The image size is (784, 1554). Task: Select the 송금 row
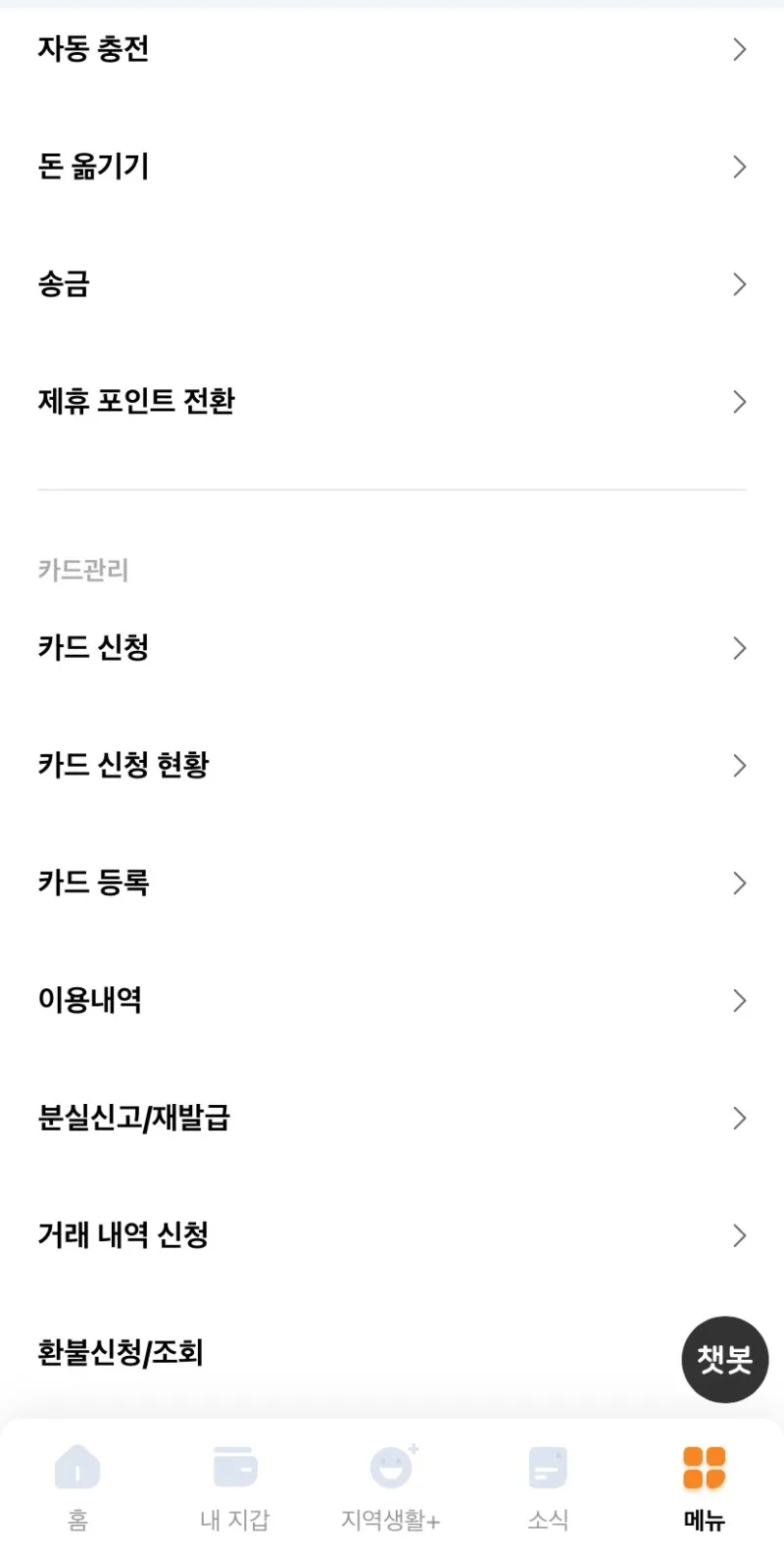click(x=392, y=284)
